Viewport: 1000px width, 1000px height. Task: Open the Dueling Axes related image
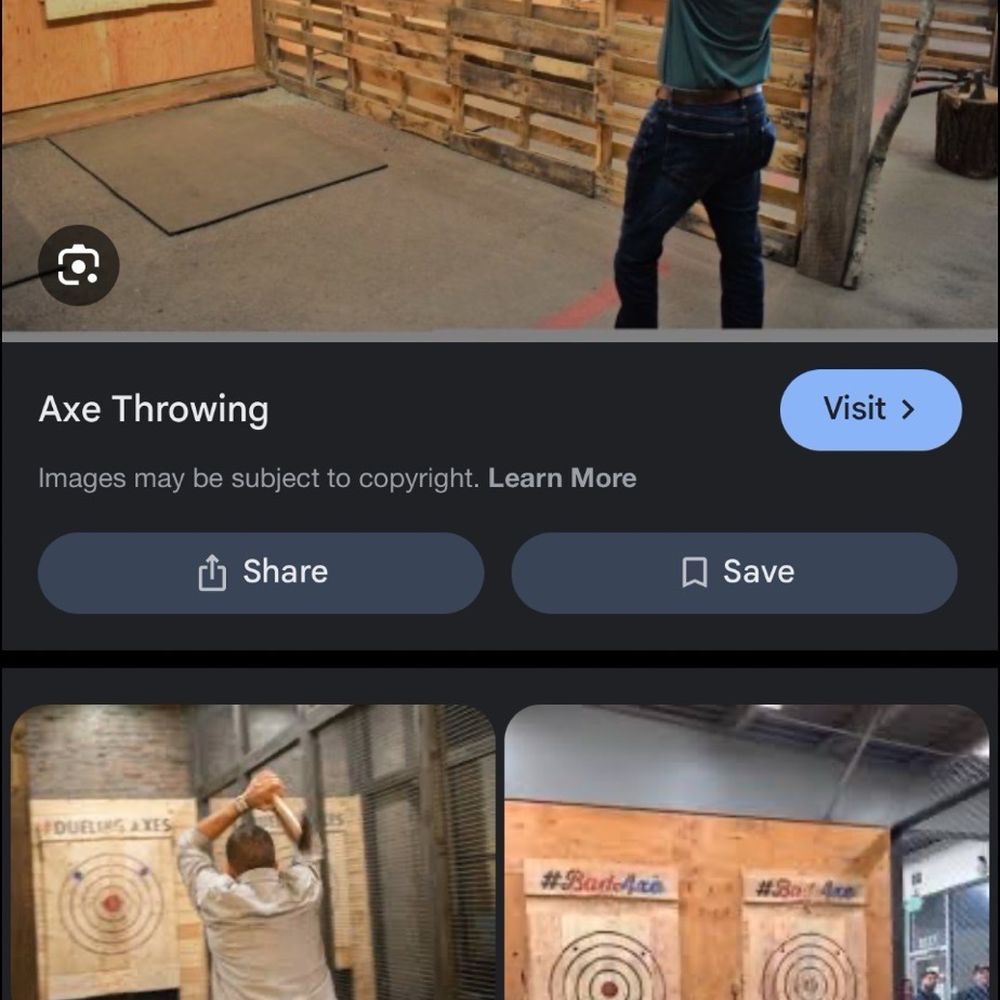253,851
